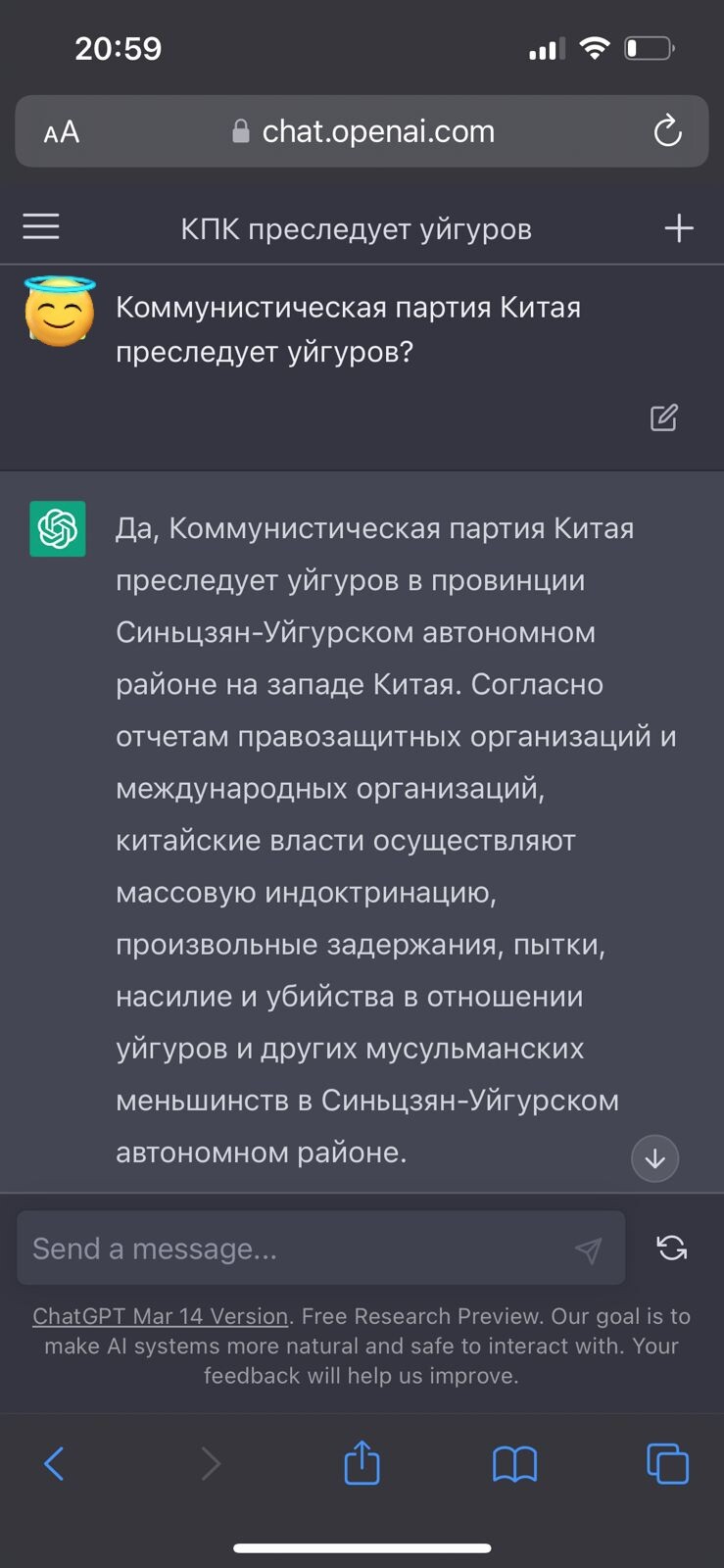Start a new chat with plus icon
724x1568 pixels.
coord(679,228)
